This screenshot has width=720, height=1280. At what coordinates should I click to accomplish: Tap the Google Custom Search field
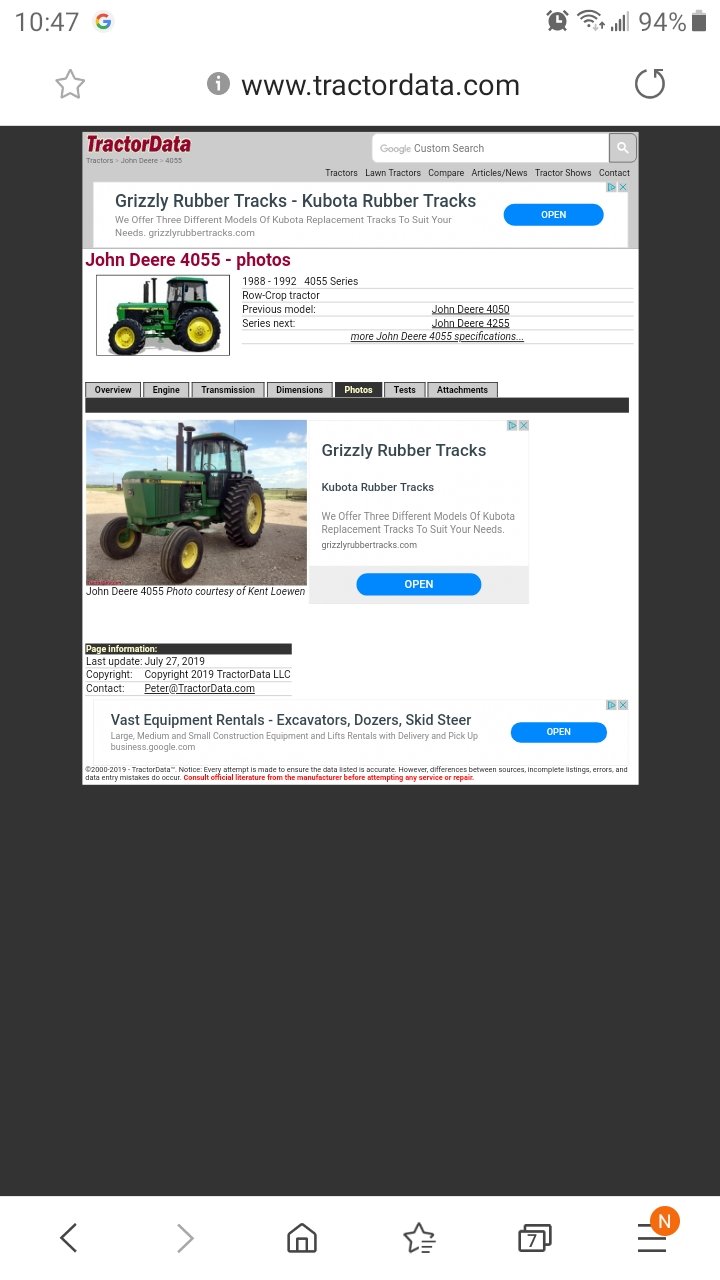click(490, 148)
